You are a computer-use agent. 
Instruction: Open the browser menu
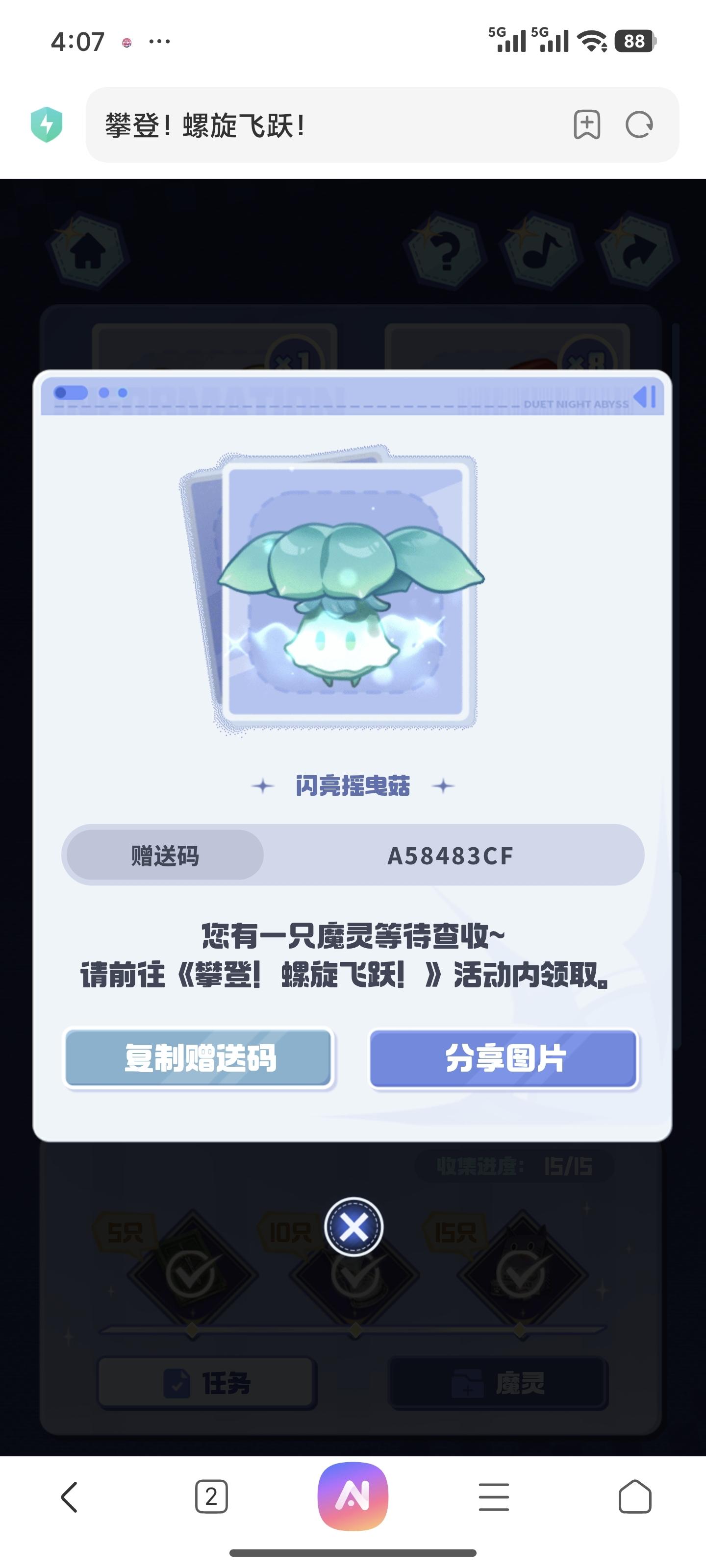[493, 1497]
